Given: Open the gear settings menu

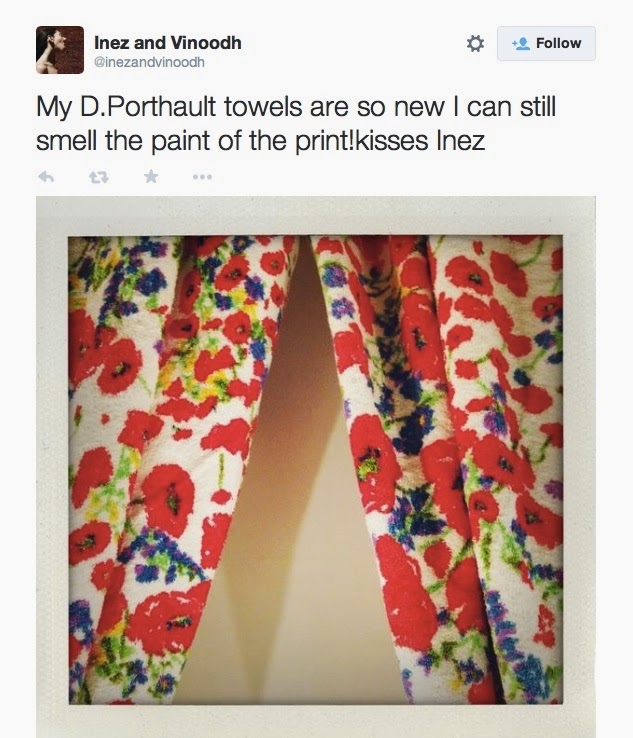Looking at the screenshot, I should 476,43.
